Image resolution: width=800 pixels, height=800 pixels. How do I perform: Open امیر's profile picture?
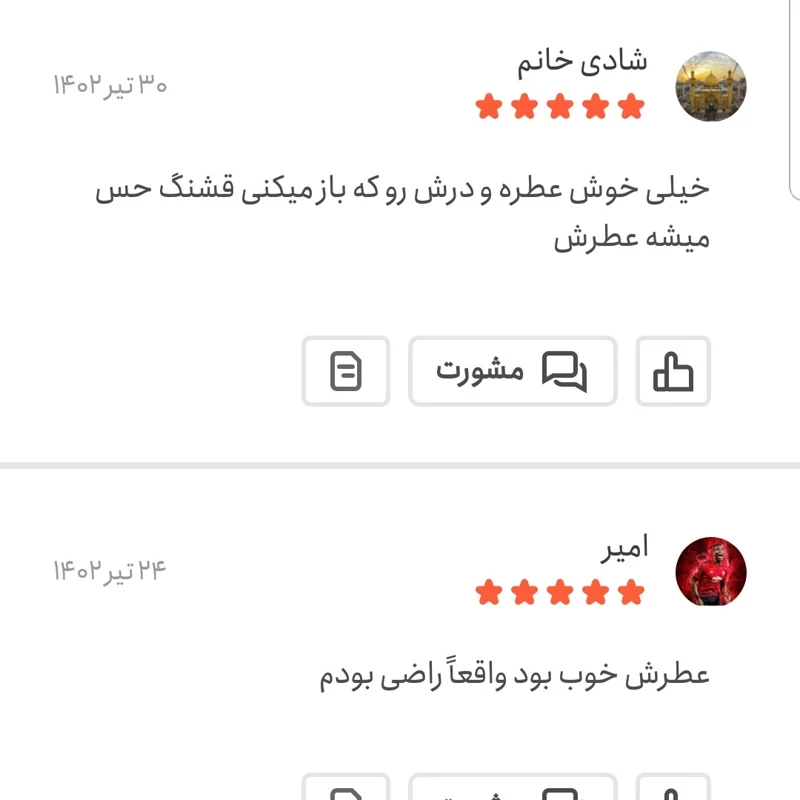pyautogui.click(x=712, y=572)
